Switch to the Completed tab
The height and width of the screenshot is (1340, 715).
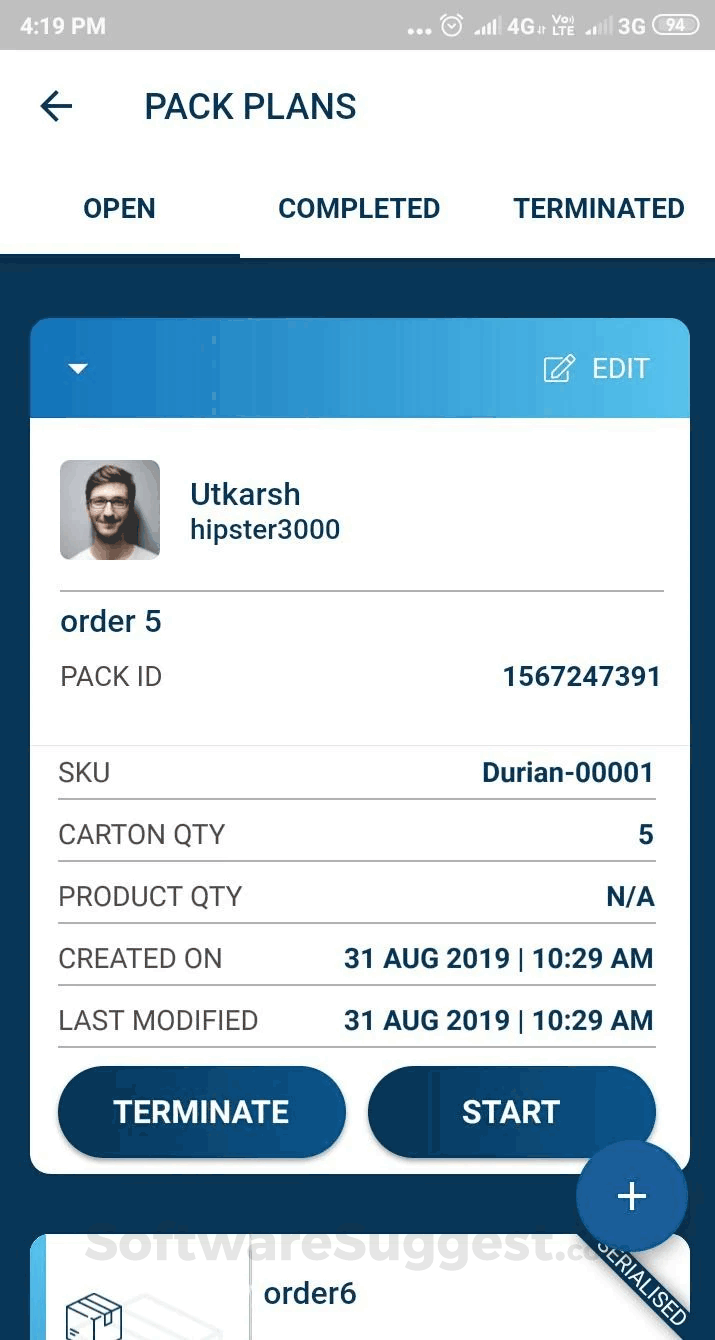(359, 208)
